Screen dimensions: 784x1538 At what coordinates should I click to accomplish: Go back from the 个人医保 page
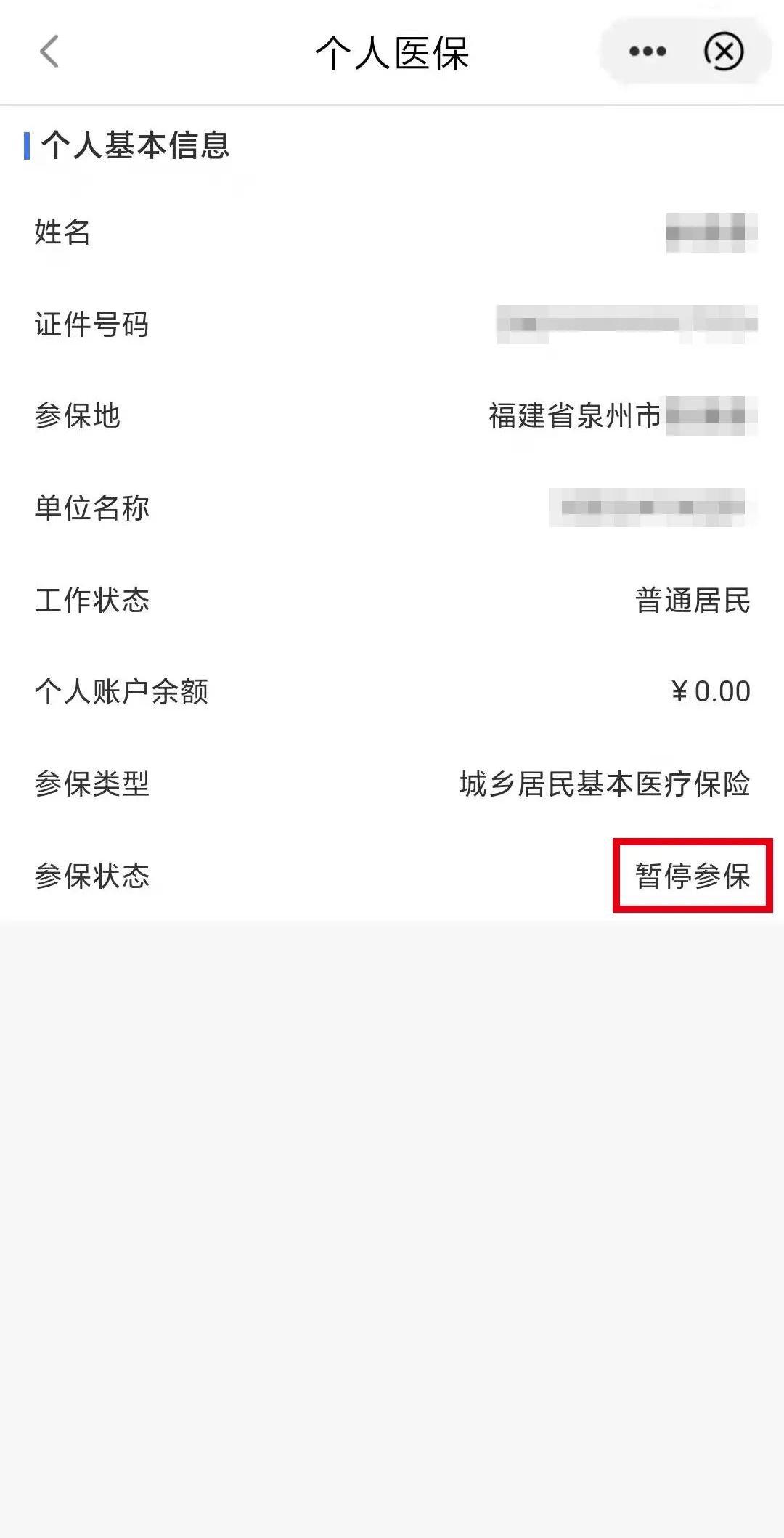click(49, 52)
